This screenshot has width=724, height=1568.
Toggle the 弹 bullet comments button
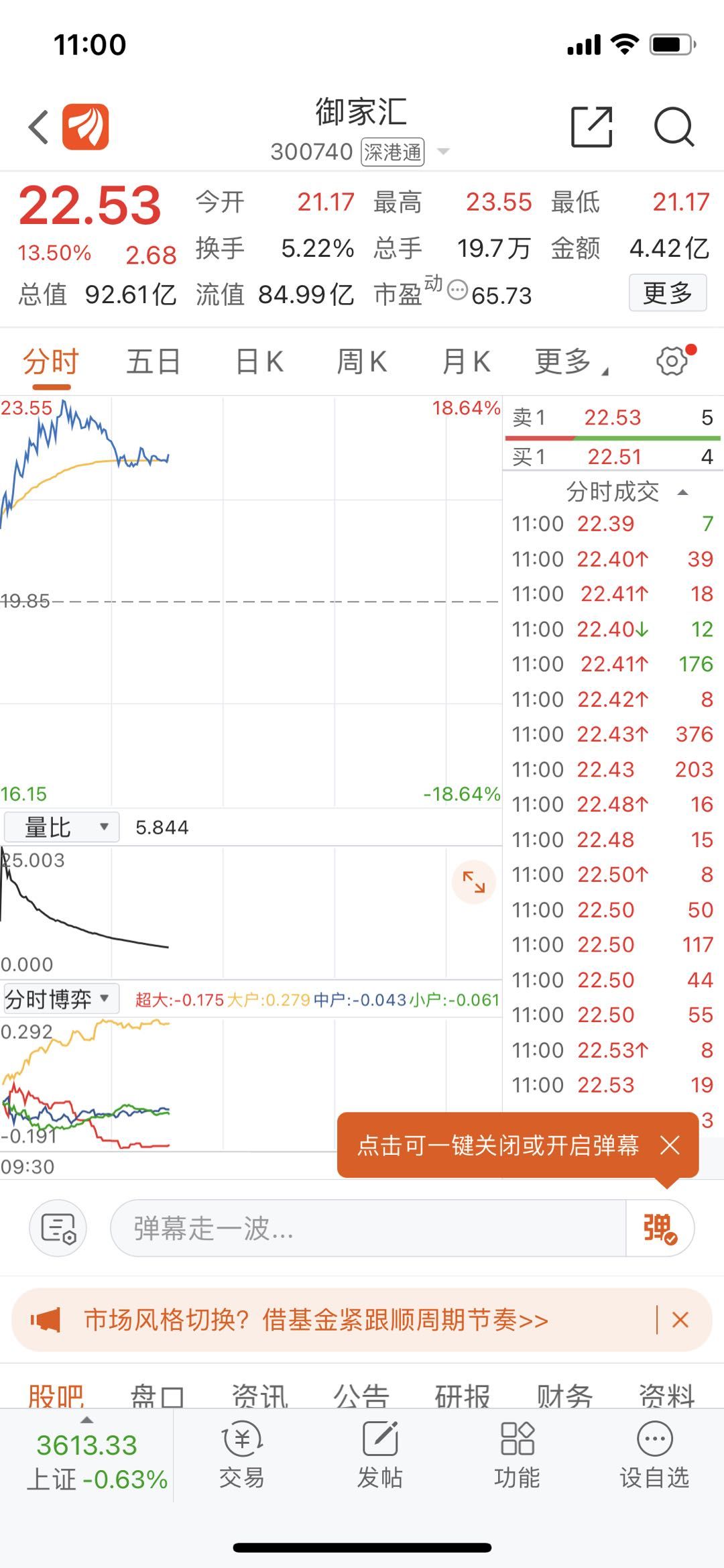tap(660, 1228)
